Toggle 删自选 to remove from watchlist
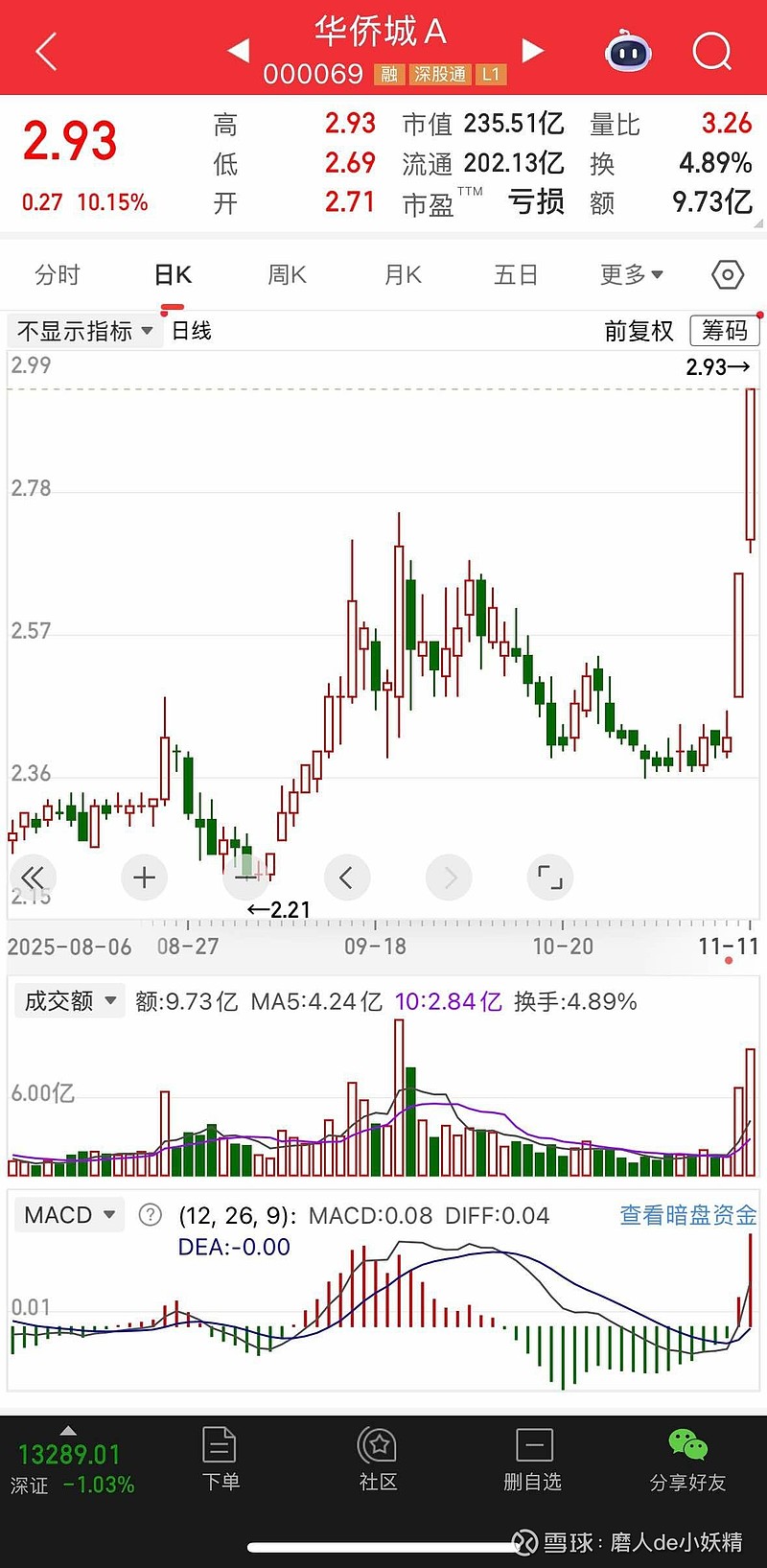Screen dimensions: 767x1568 coord(533,1458)
